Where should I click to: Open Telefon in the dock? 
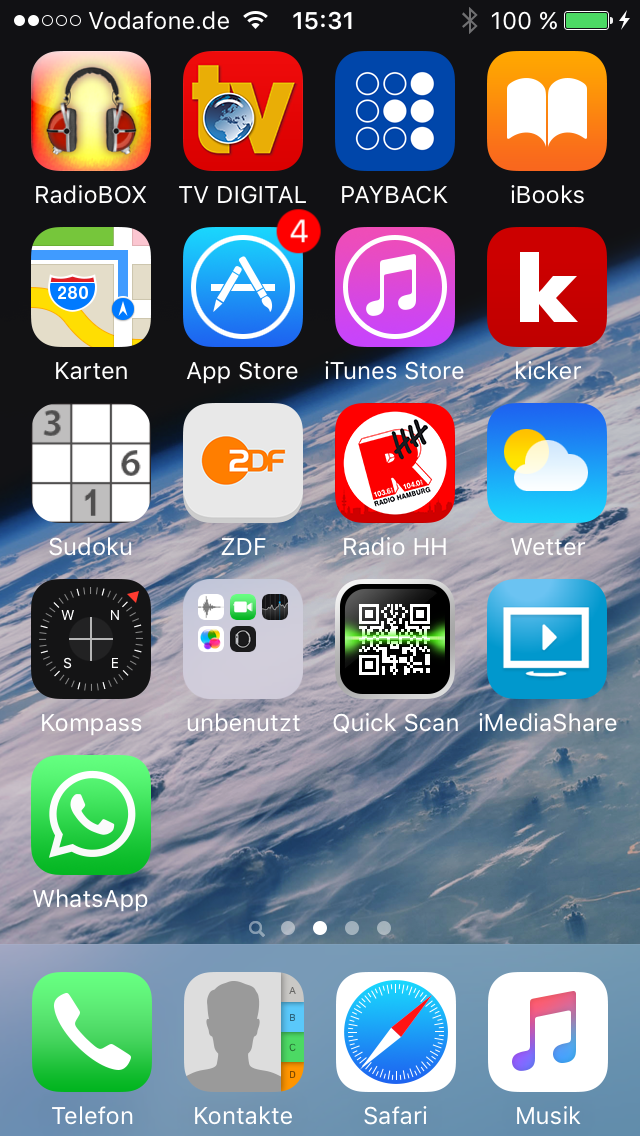91,1032
